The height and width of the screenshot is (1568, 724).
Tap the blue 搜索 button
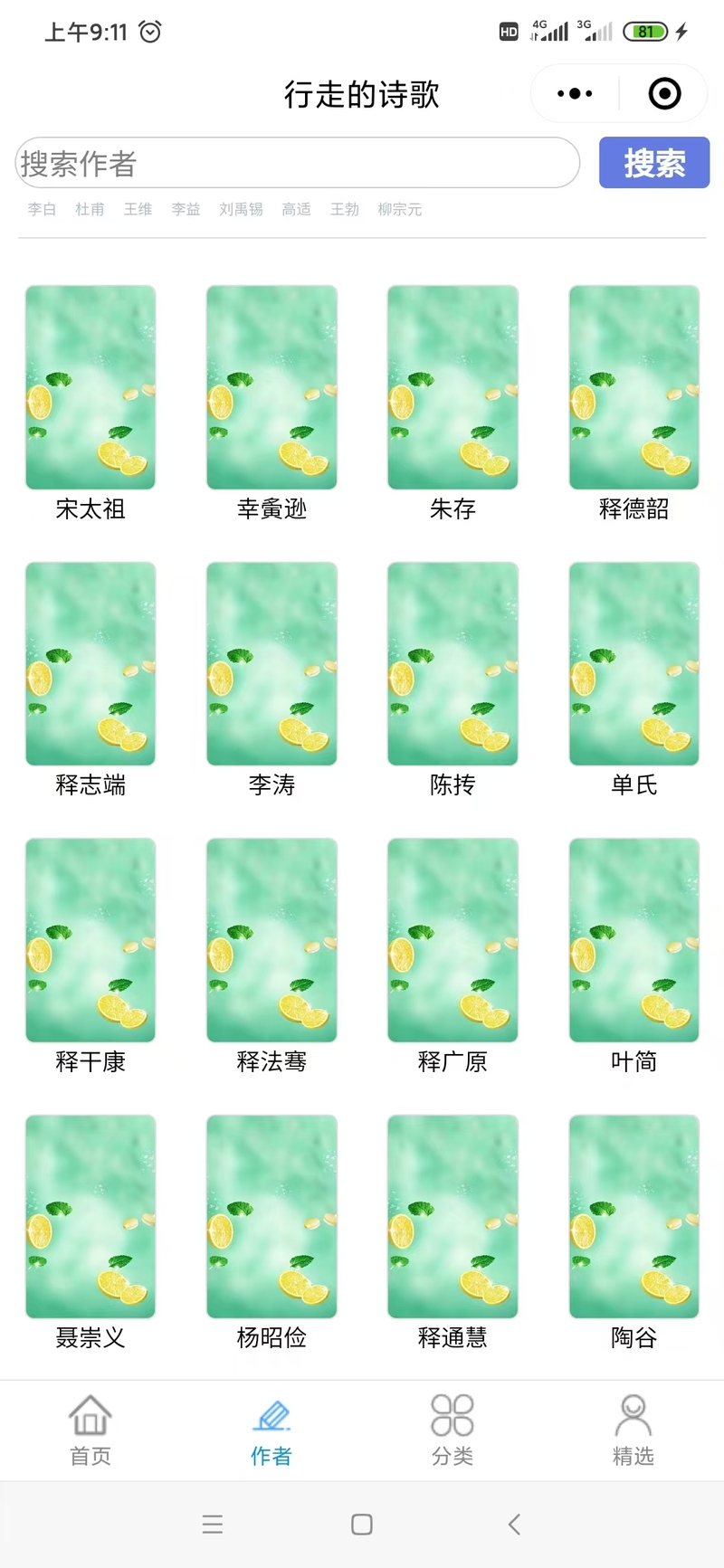654,163
